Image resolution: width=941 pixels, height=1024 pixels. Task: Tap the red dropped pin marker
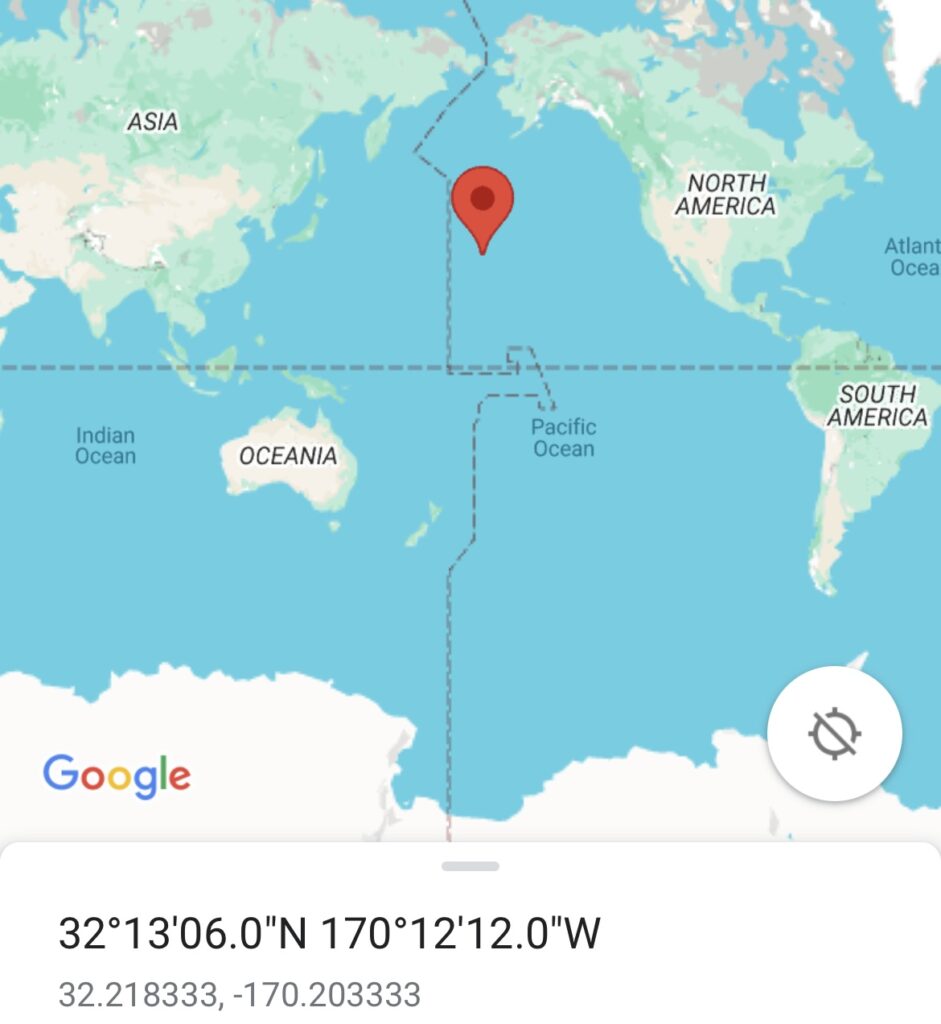click(483, 203)
